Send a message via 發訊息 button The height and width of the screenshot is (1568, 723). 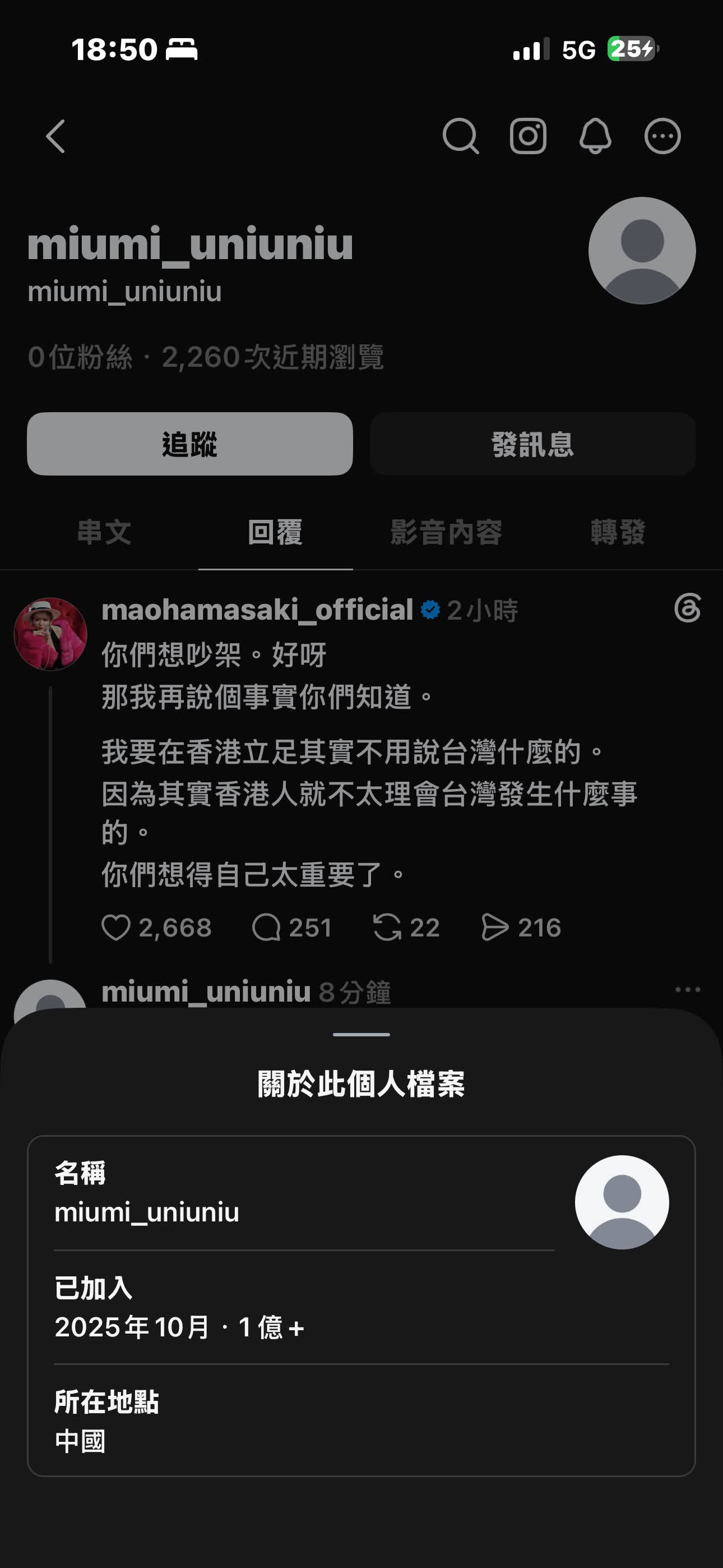[532, 444]
